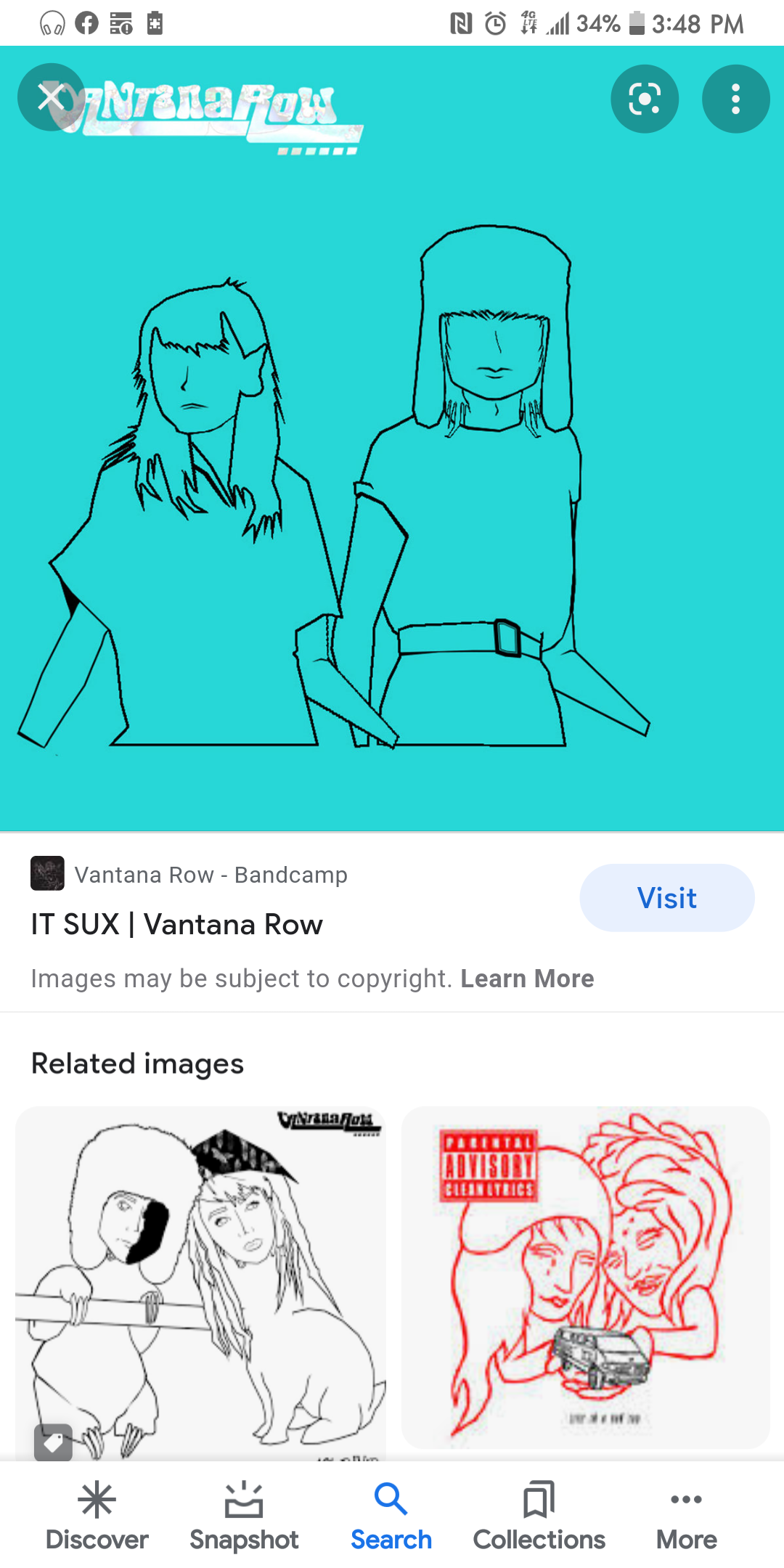
Task: Open the black-and-white related image
Action: (x=200, y=1282)
